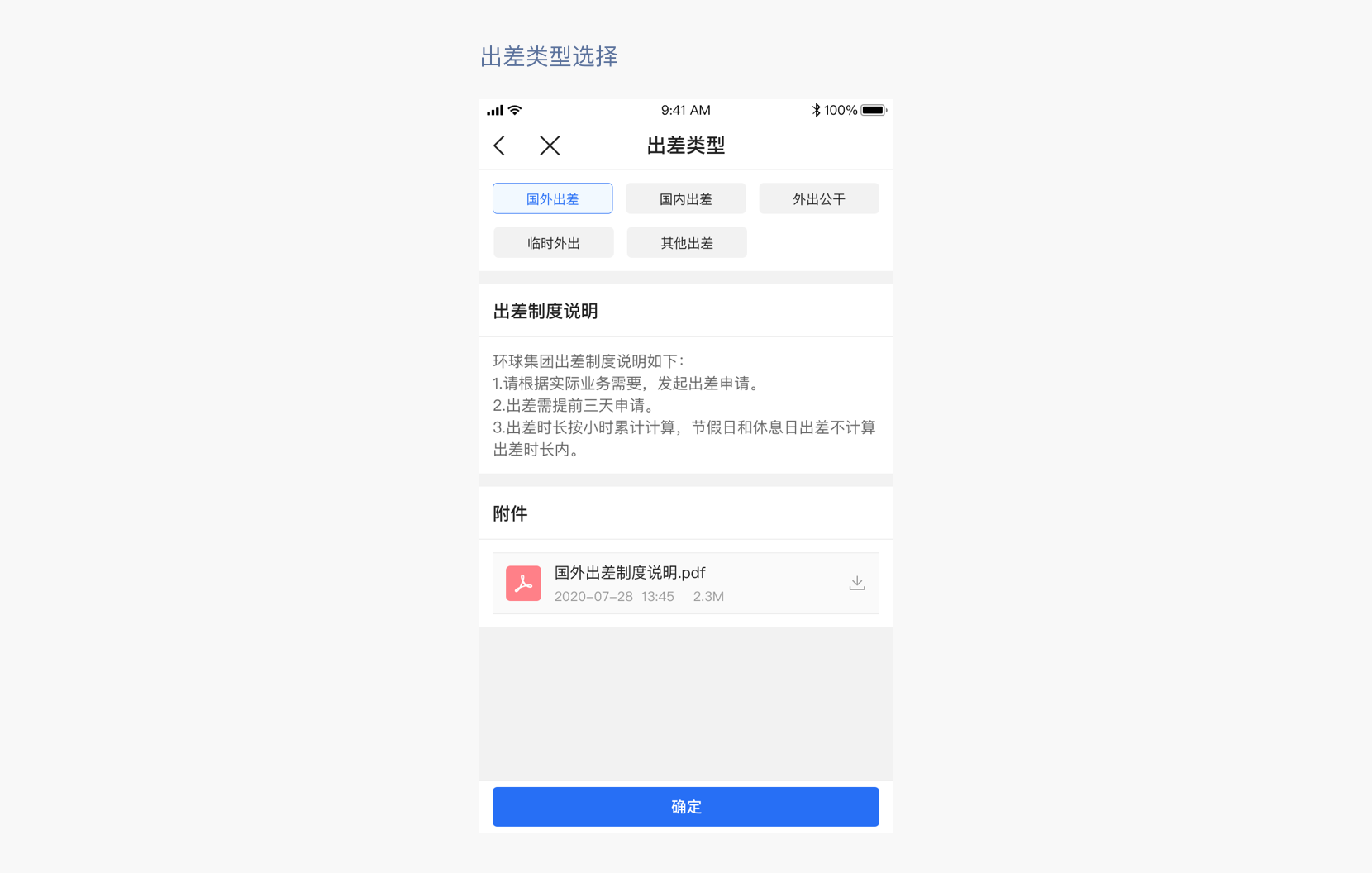Choose the 其他出差 chip

point(687,242)
